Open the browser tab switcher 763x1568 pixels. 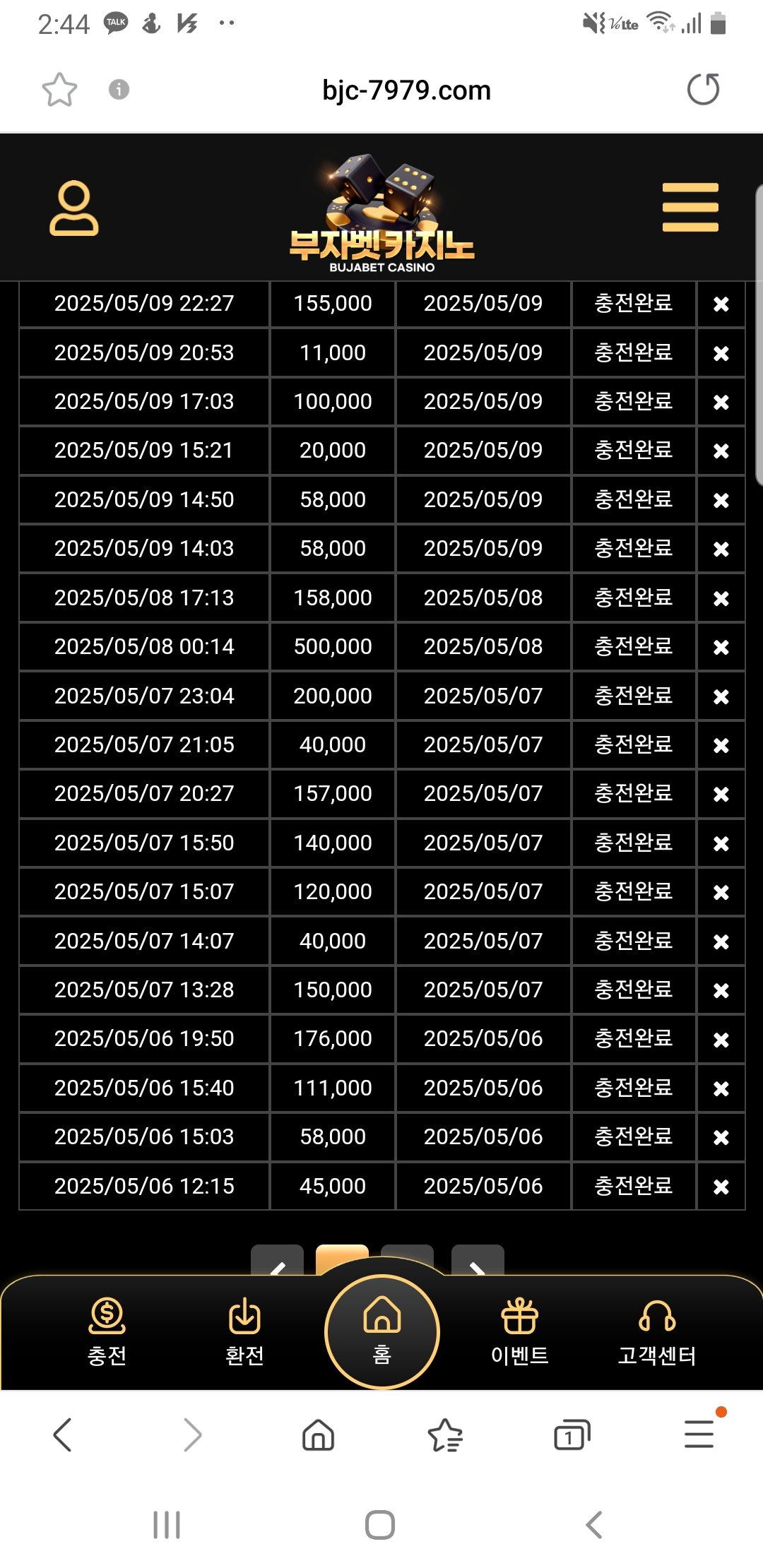(x=572, y=1435)
